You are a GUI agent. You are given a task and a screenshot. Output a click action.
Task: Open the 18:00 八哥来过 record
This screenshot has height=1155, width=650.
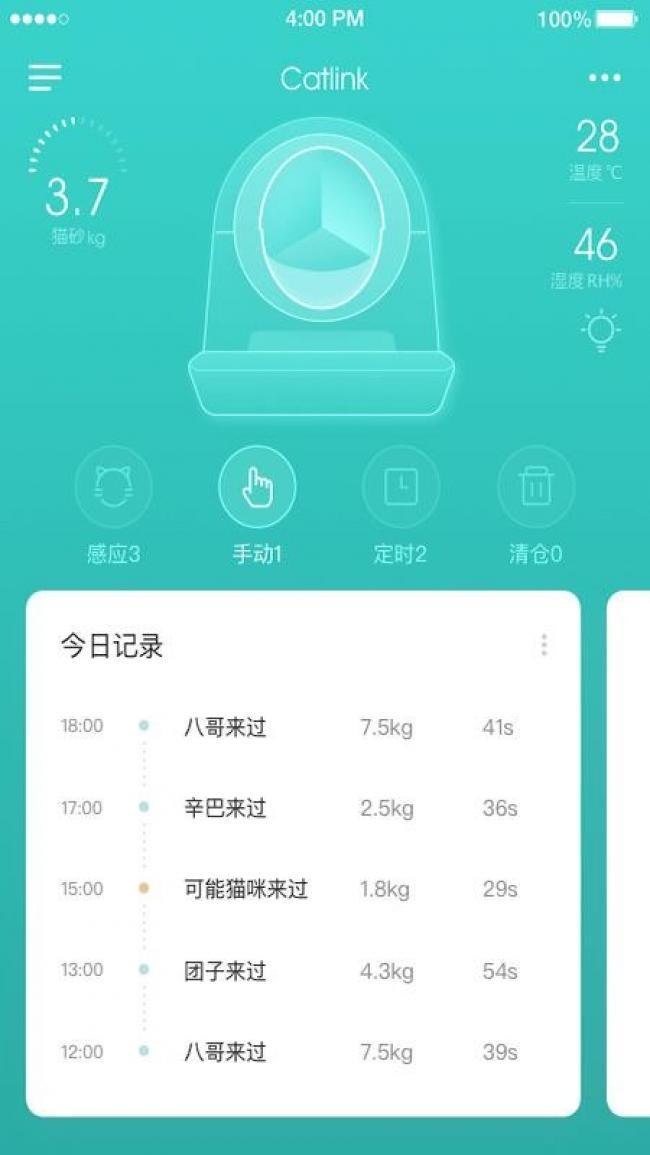click(x=300, y=727)
